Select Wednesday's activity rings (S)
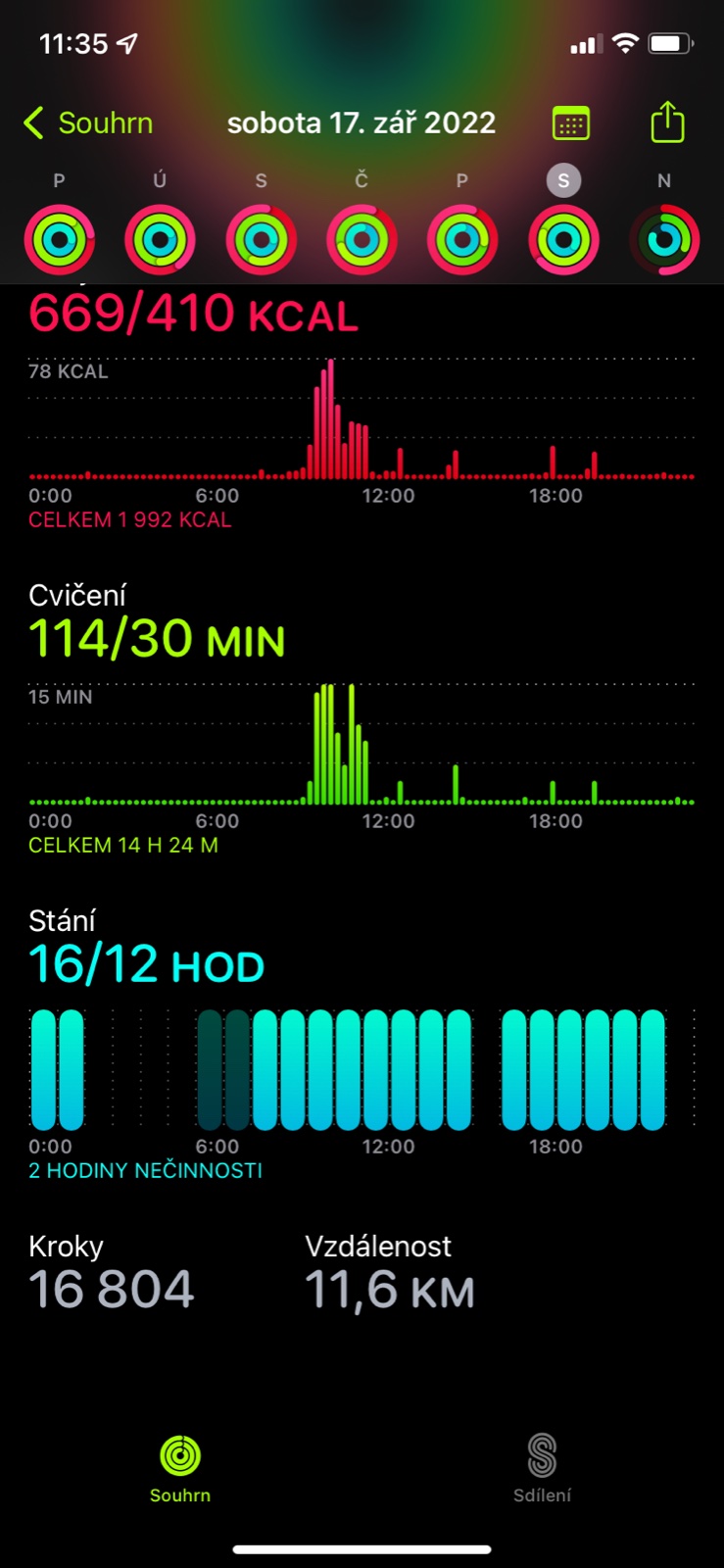 pos(261,239)
